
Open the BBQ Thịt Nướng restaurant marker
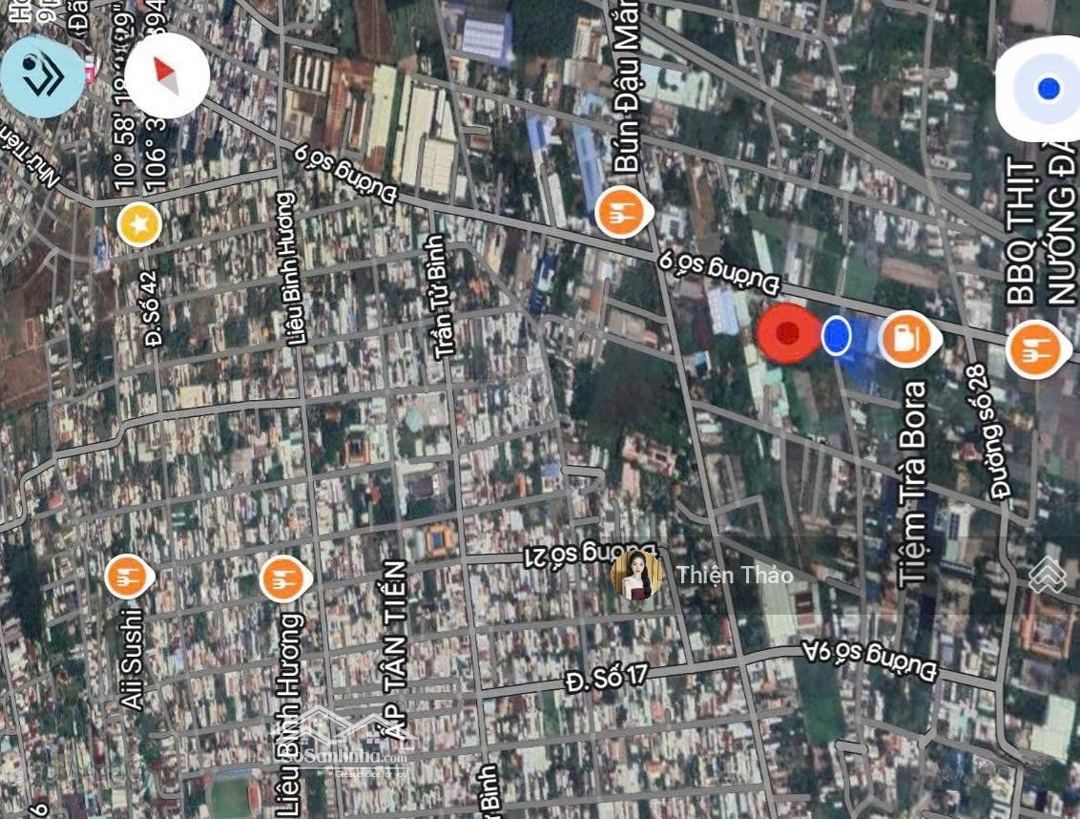coord(1035,350)
